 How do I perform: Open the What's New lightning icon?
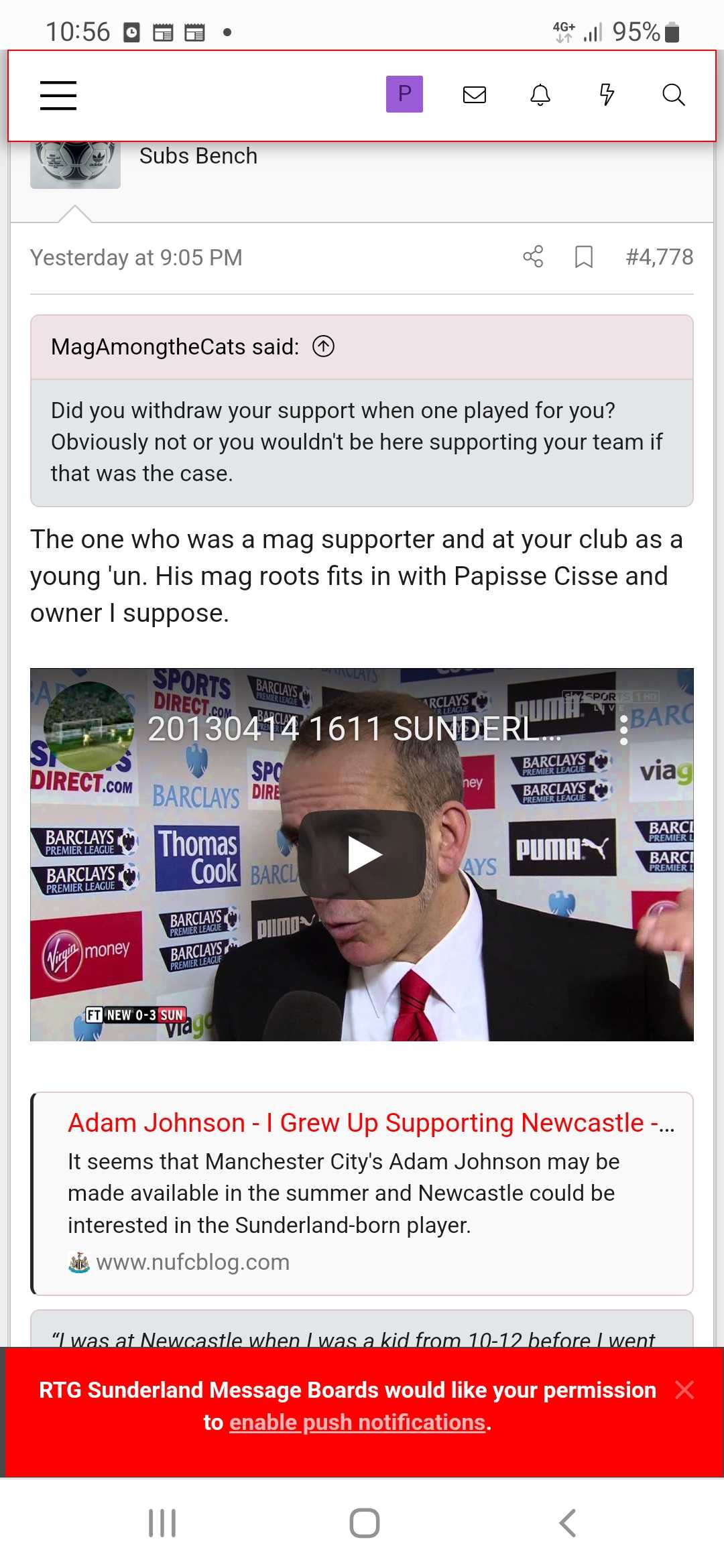click(x=607, y=94)
